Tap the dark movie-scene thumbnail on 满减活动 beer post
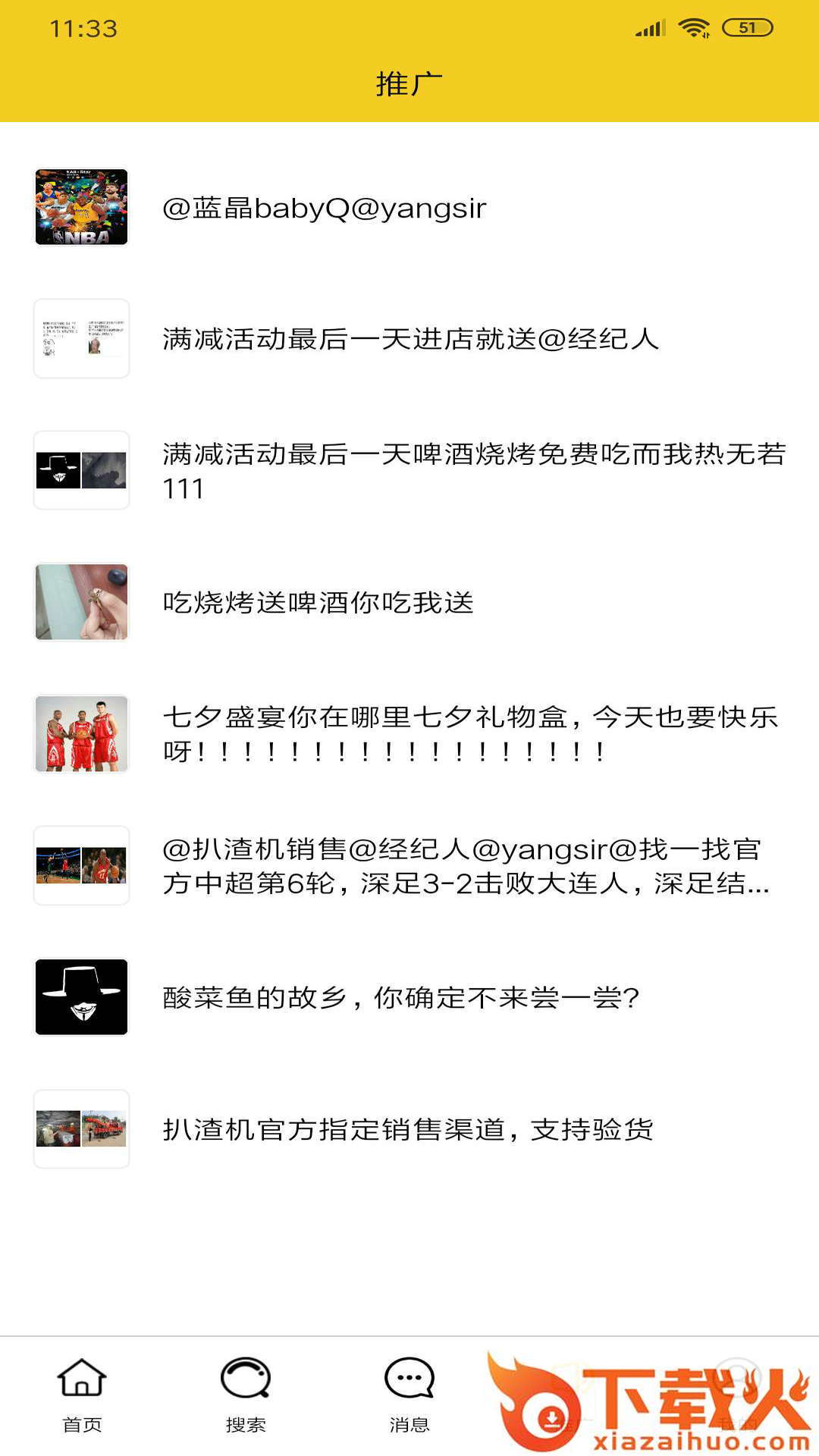The height and width of the screenshot is (1456, 819). point(82,470)
